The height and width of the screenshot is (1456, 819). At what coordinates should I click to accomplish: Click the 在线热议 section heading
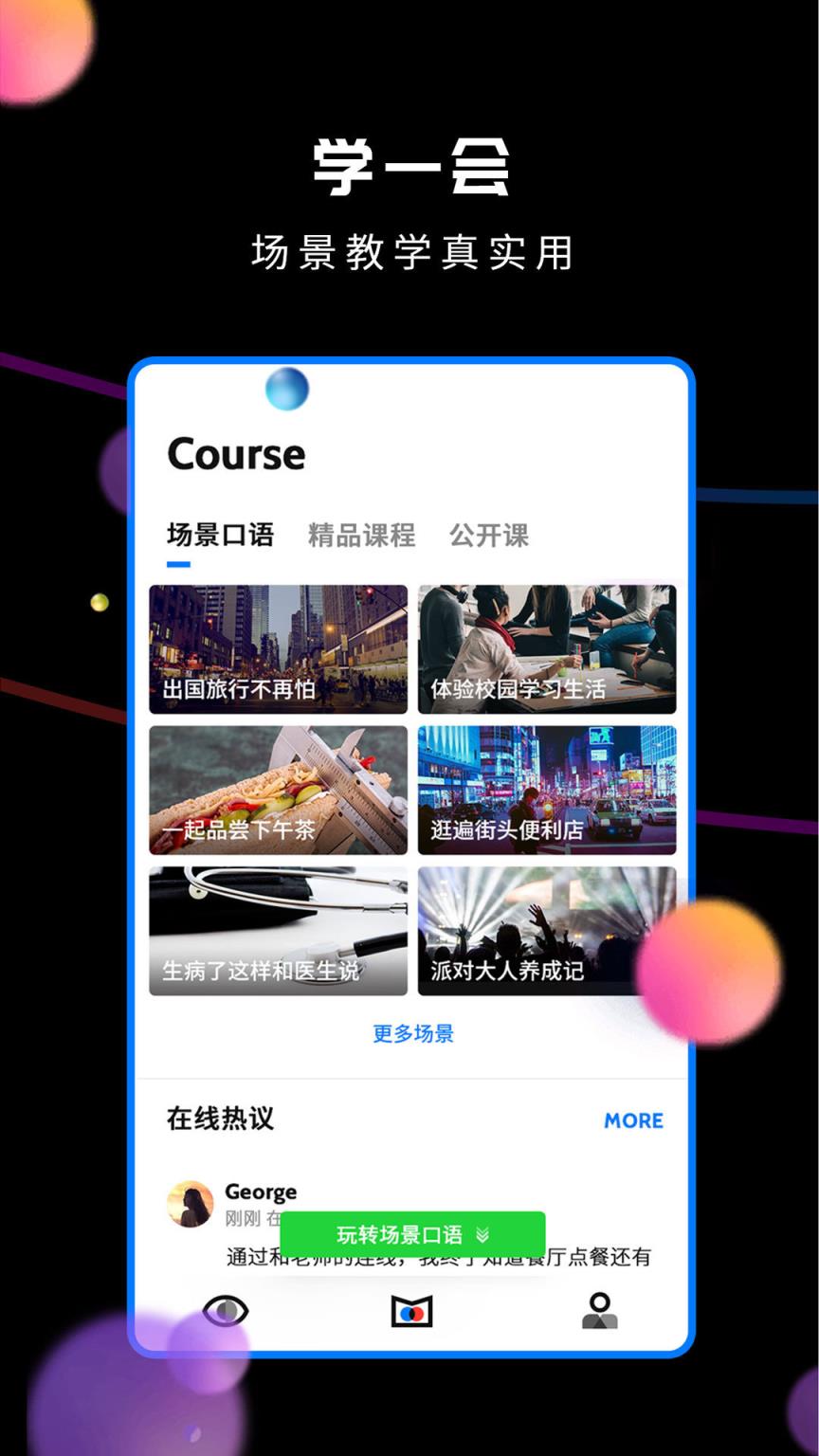[x=218, y=1119]
